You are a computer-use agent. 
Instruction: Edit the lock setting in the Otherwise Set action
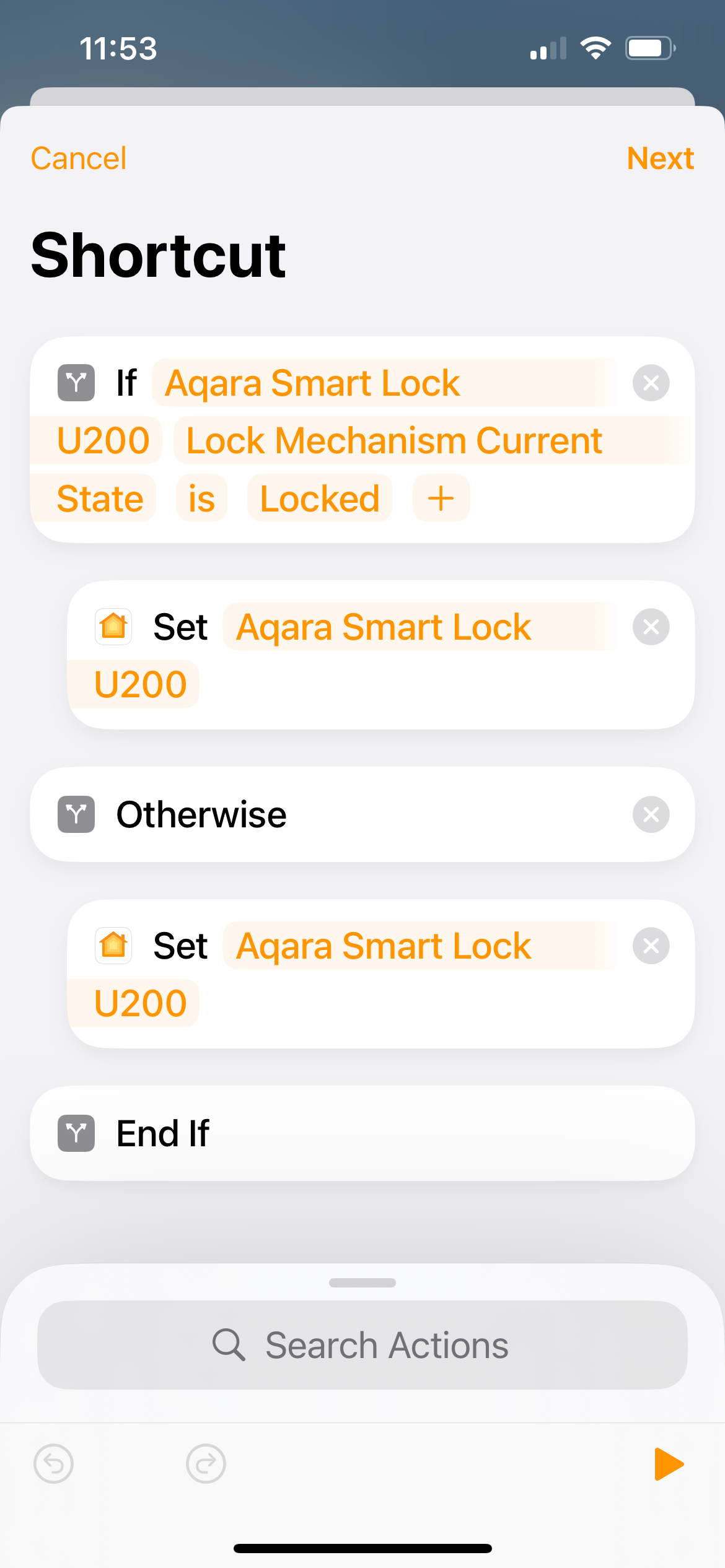(x=384, y=946)
